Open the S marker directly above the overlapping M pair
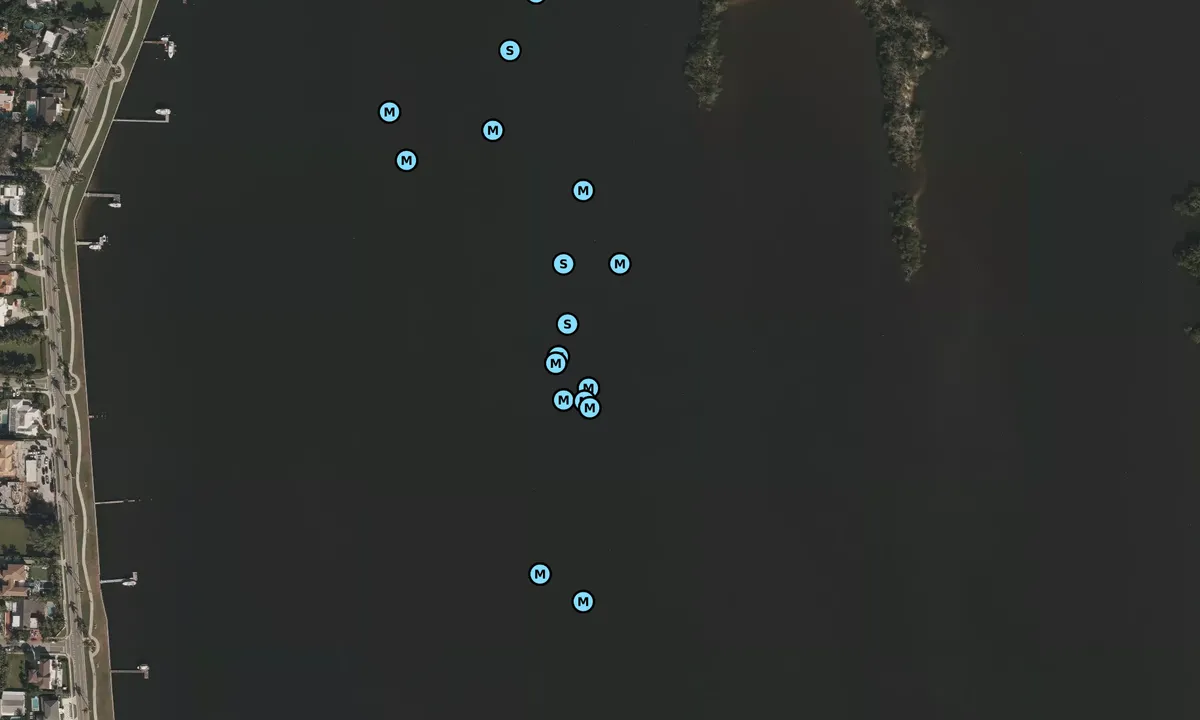This screenshot has width=1200, height=720. 567,324
